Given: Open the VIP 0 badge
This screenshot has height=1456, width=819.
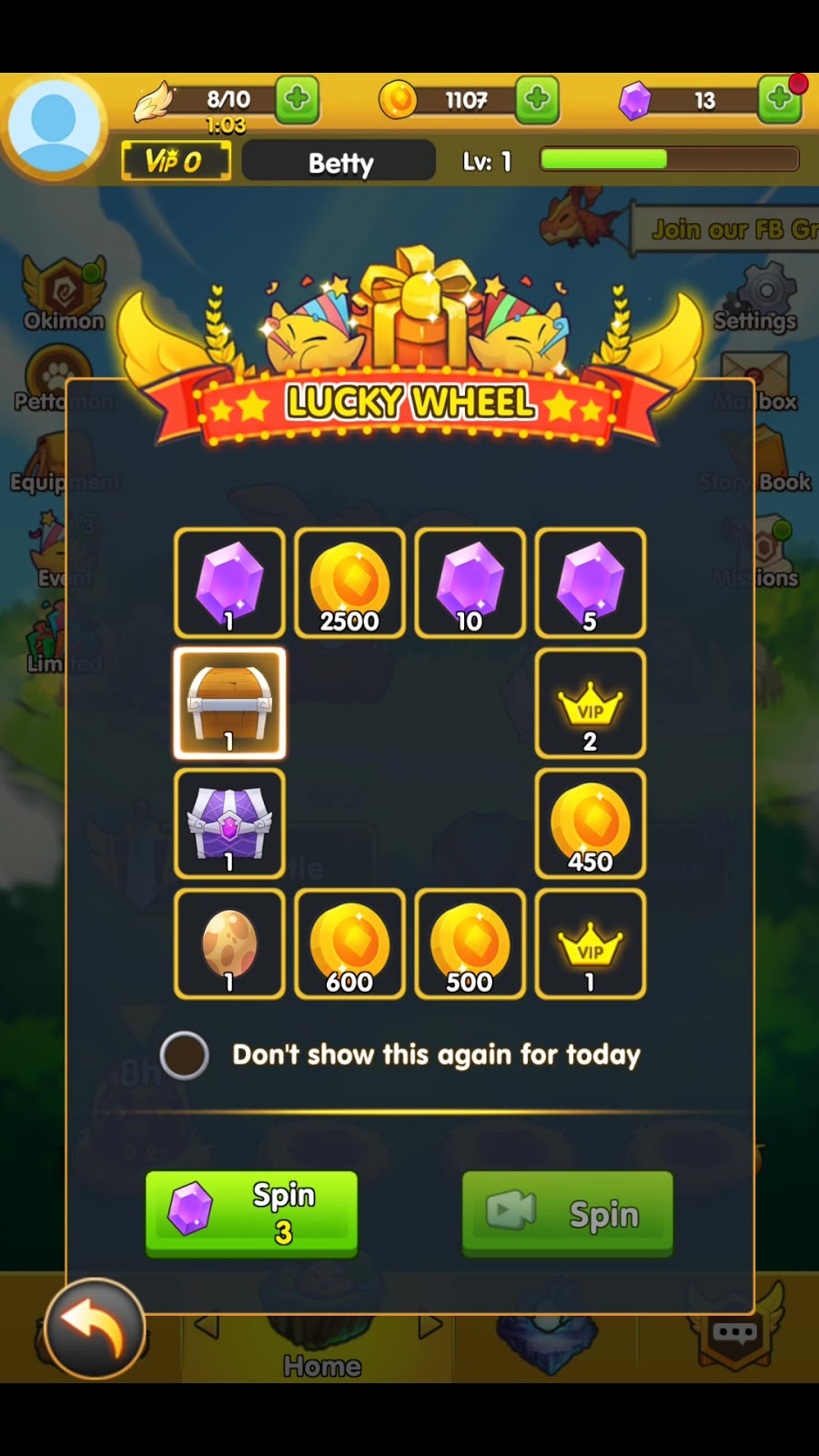Looking at the screenshot, I should point(175,162).
